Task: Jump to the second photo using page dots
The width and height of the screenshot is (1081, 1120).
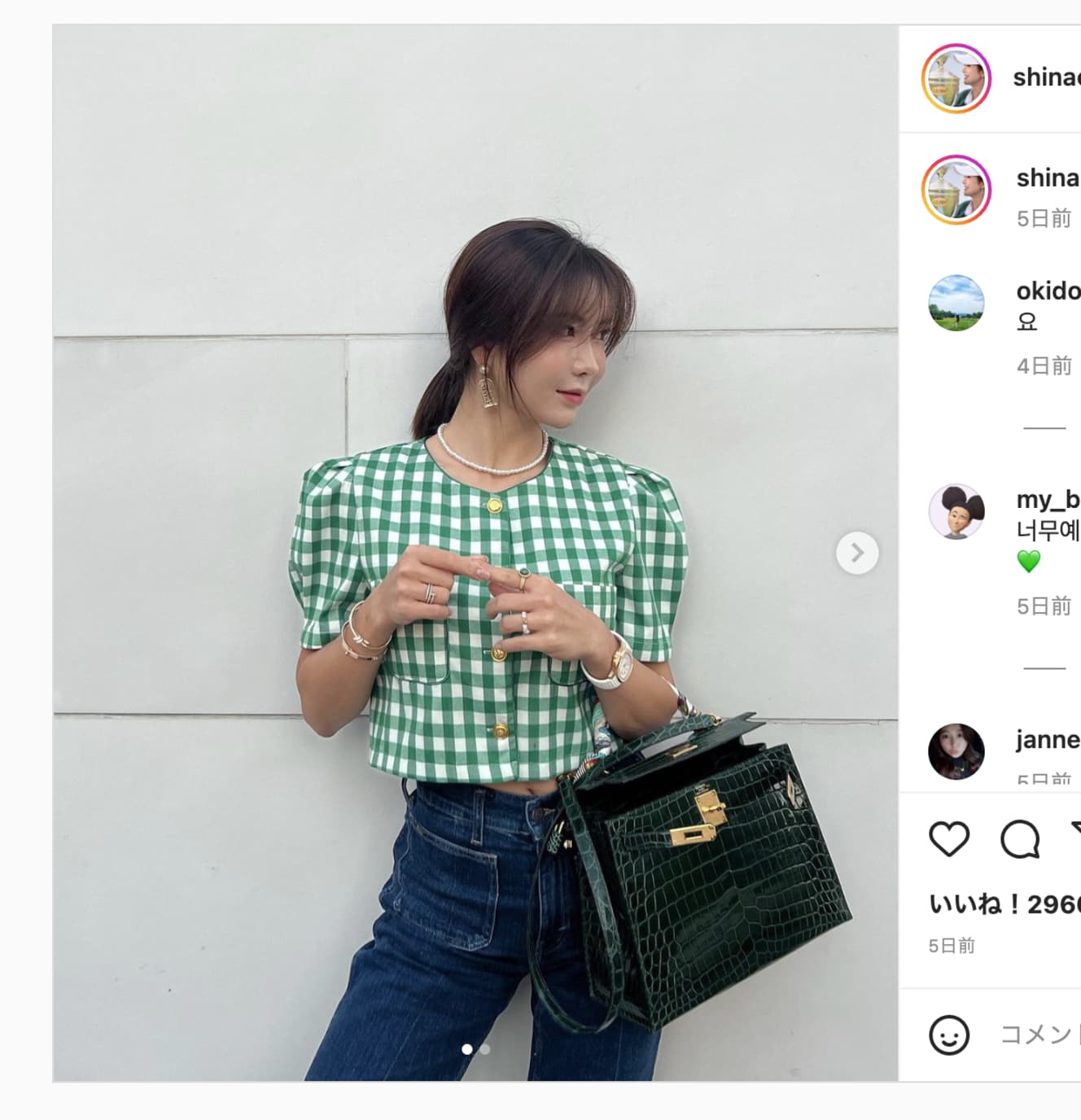Action: pyautogui.click(x=485, y=1049)
